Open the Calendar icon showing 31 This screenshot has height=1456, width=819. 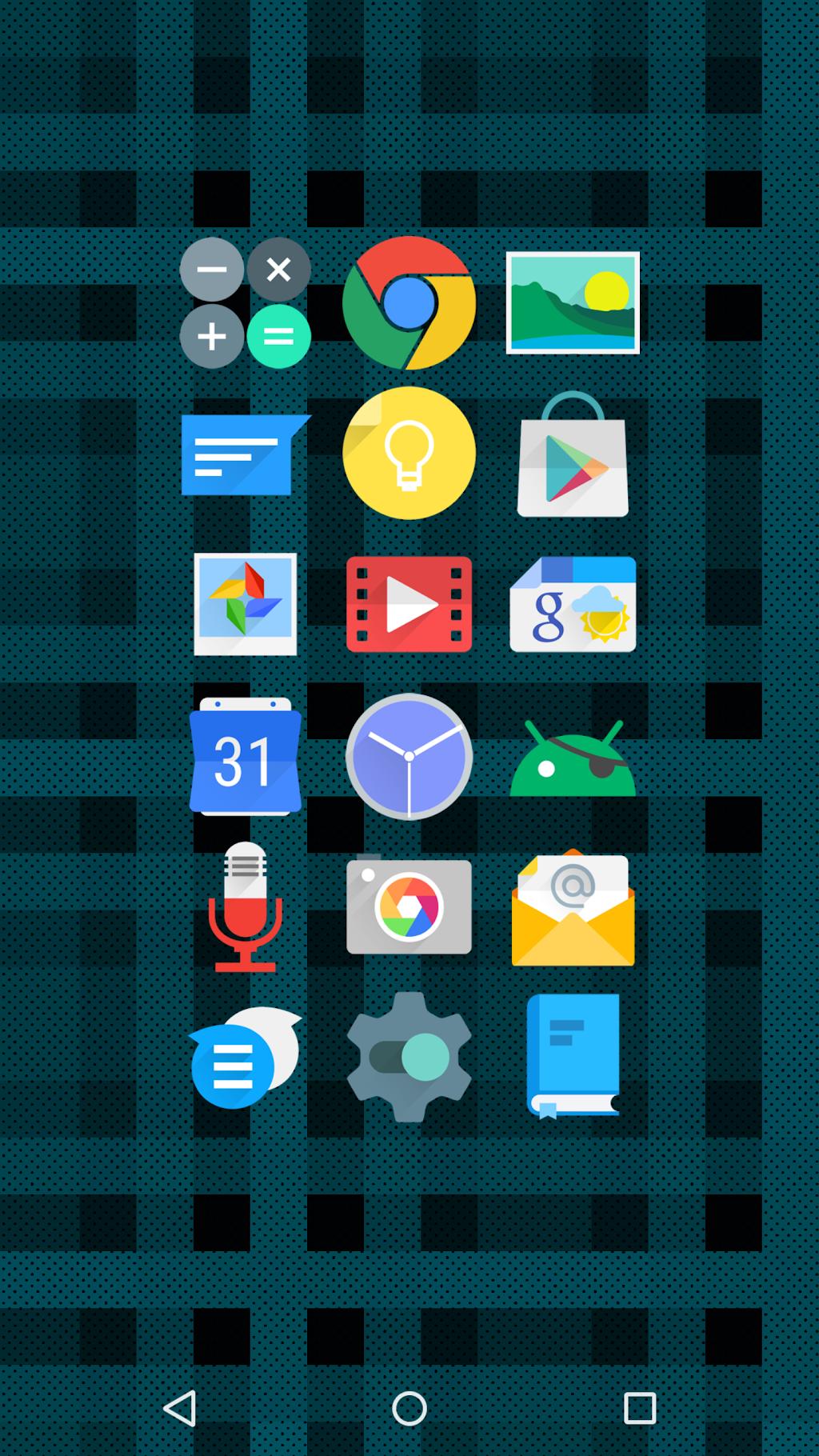[x=246, y=756]
